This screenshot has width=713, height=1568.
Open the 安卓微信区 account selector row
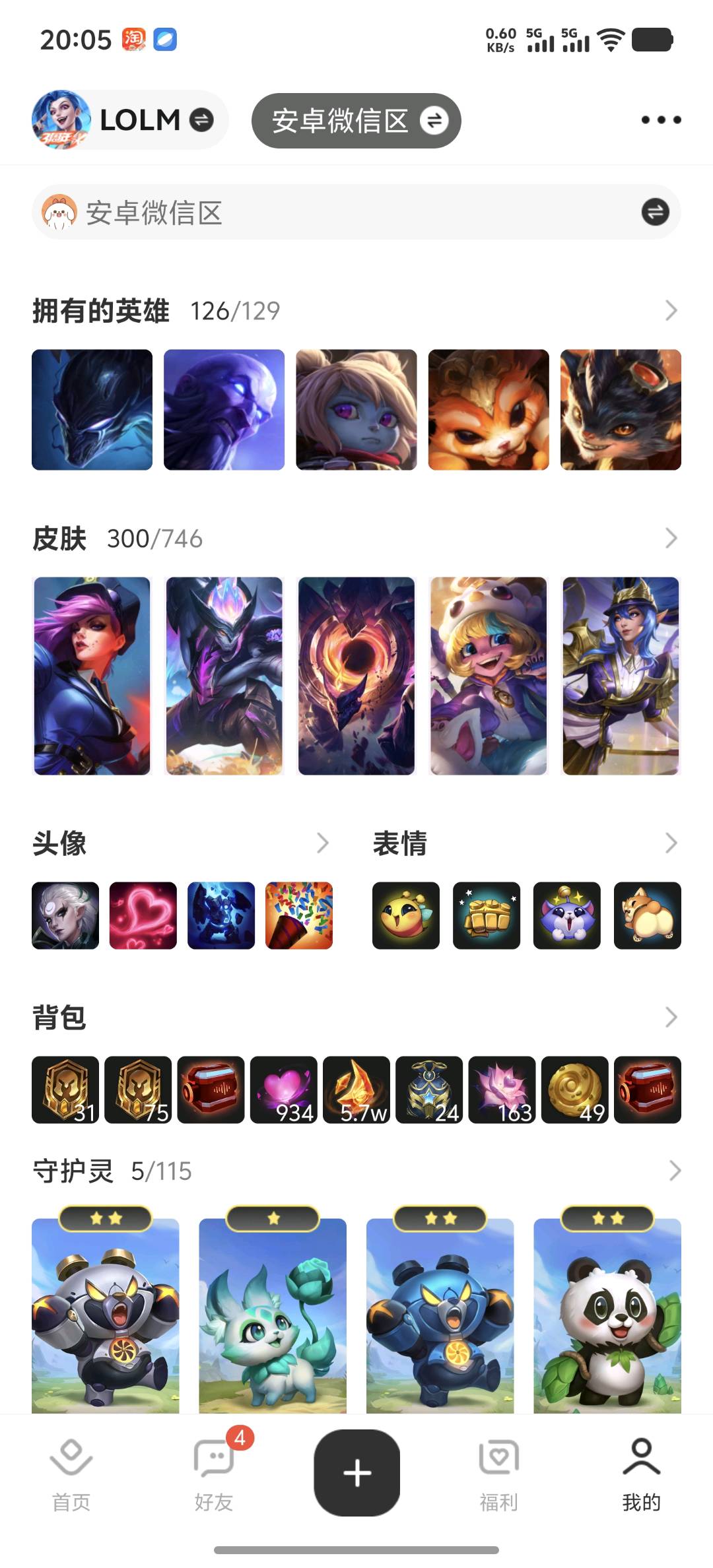(x=356, y=212)
